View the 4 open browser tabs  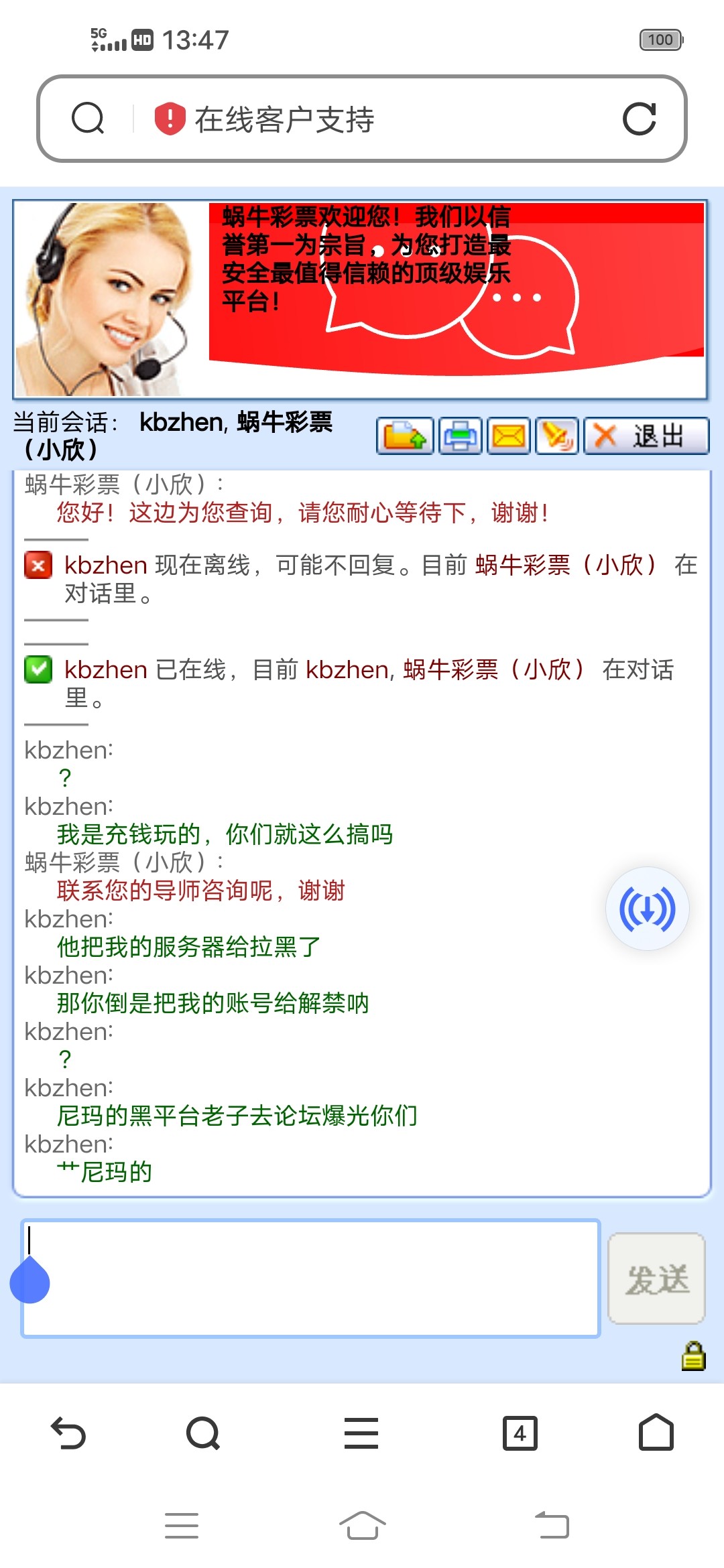[x=520, y=1433]
